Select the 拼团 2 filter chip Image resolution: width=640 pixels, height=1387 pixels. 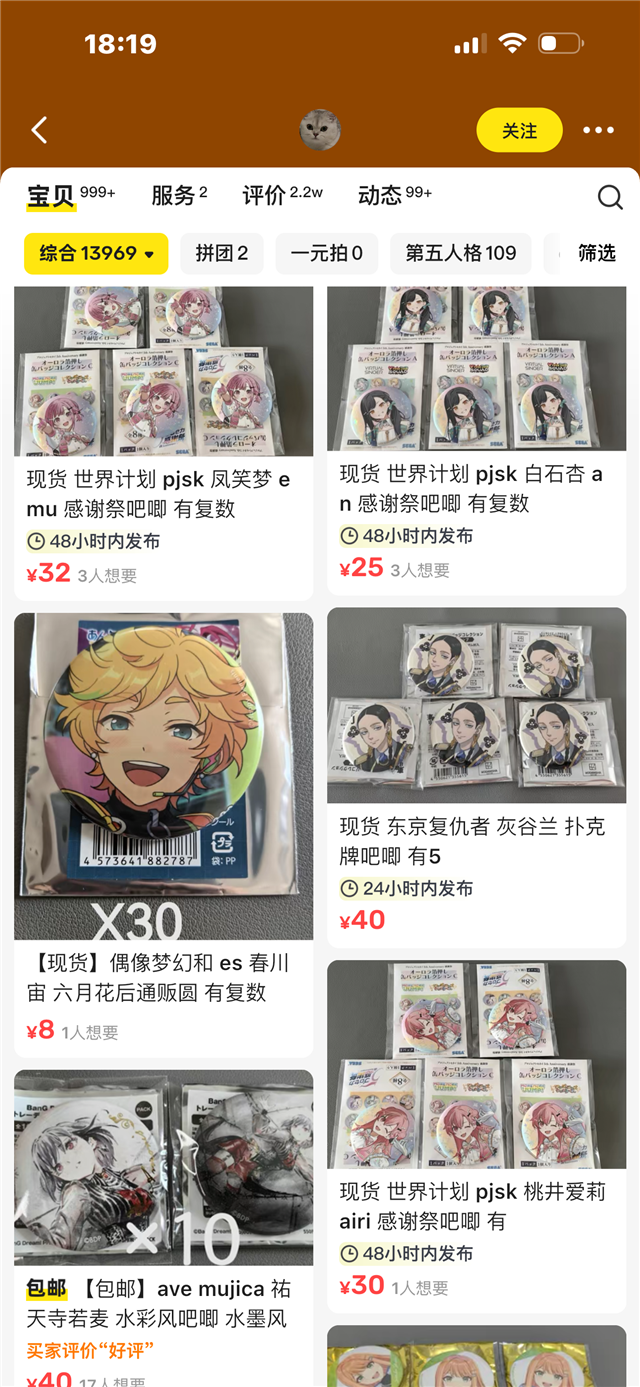point(222,254)
